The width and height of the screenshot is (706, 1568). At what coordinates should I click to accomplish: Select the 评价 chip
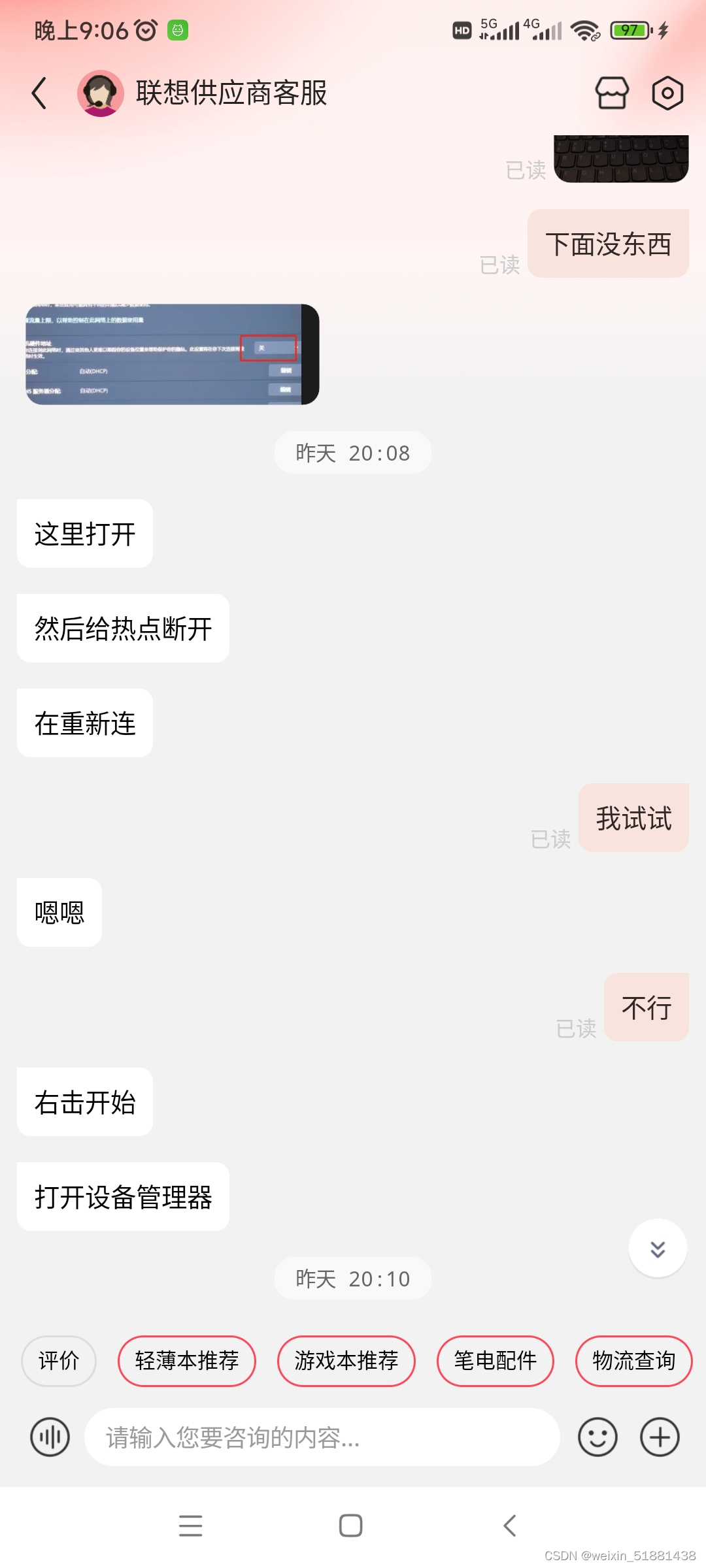point(59,1361)
